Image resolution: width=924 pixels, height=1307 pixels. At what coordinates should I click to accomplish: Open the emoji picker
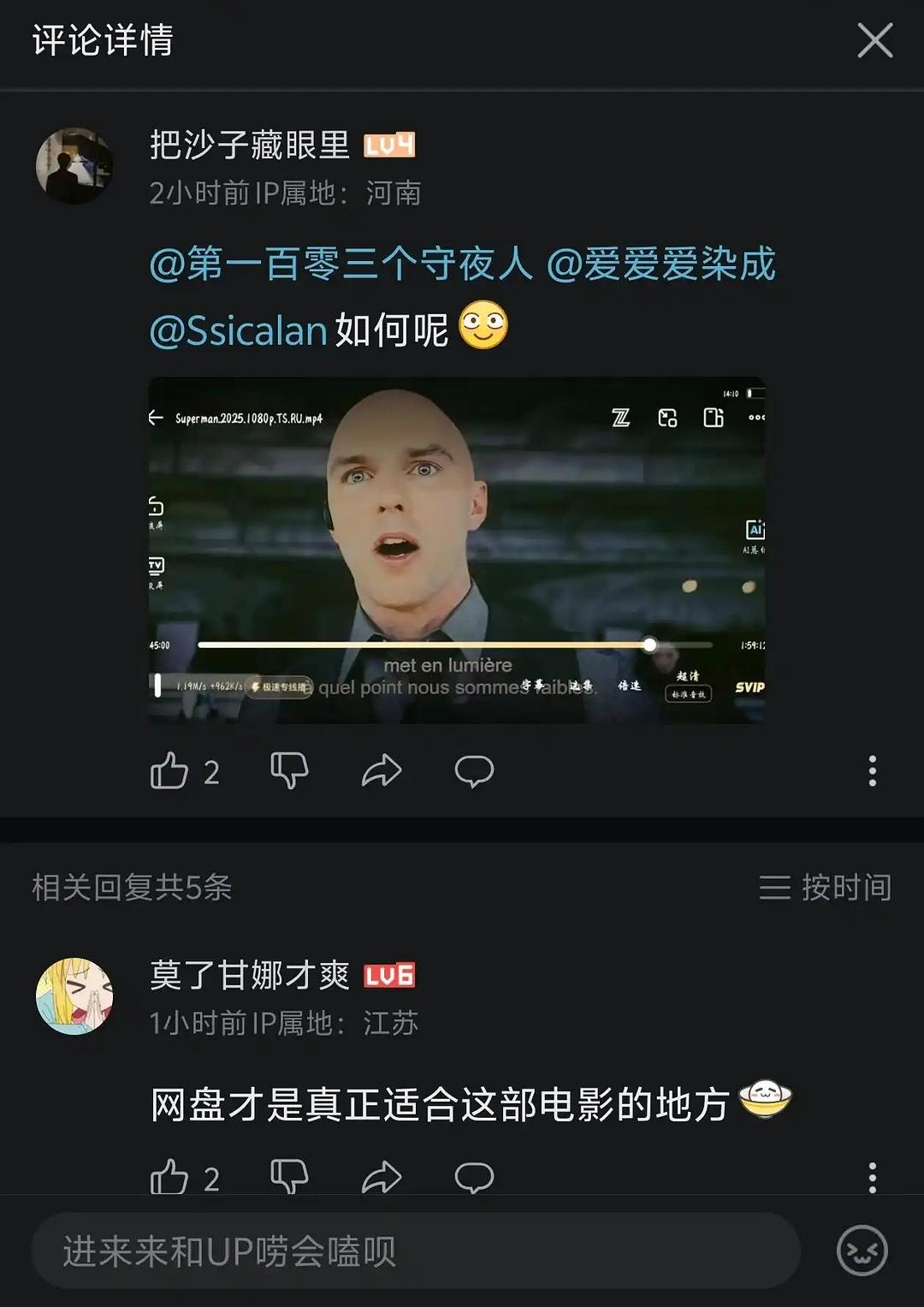862,1251
